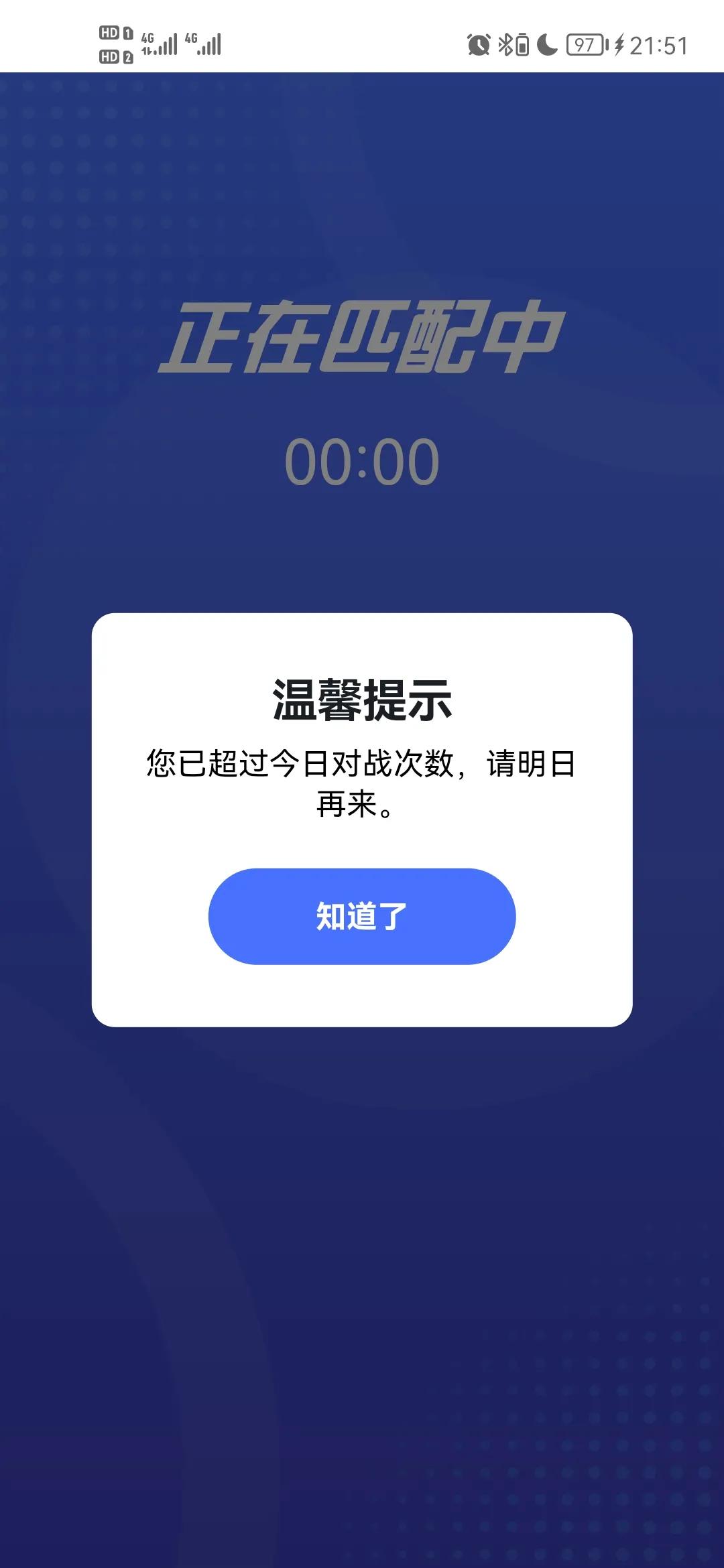Click the 00:00 match timer
This screenshot has height=1568, width=724.
click(362, 459)
